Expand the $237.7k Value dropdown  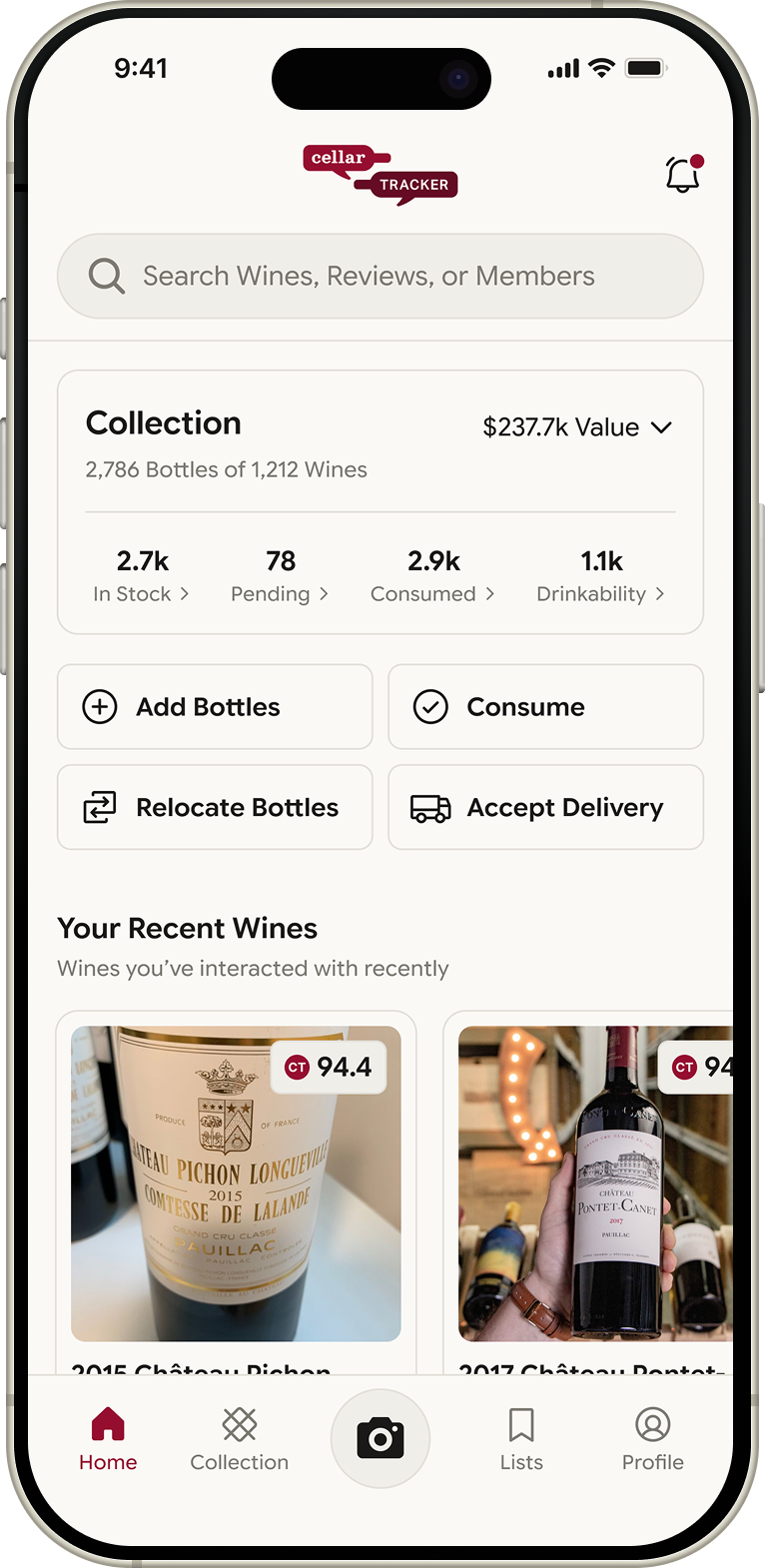pos(577,427)
